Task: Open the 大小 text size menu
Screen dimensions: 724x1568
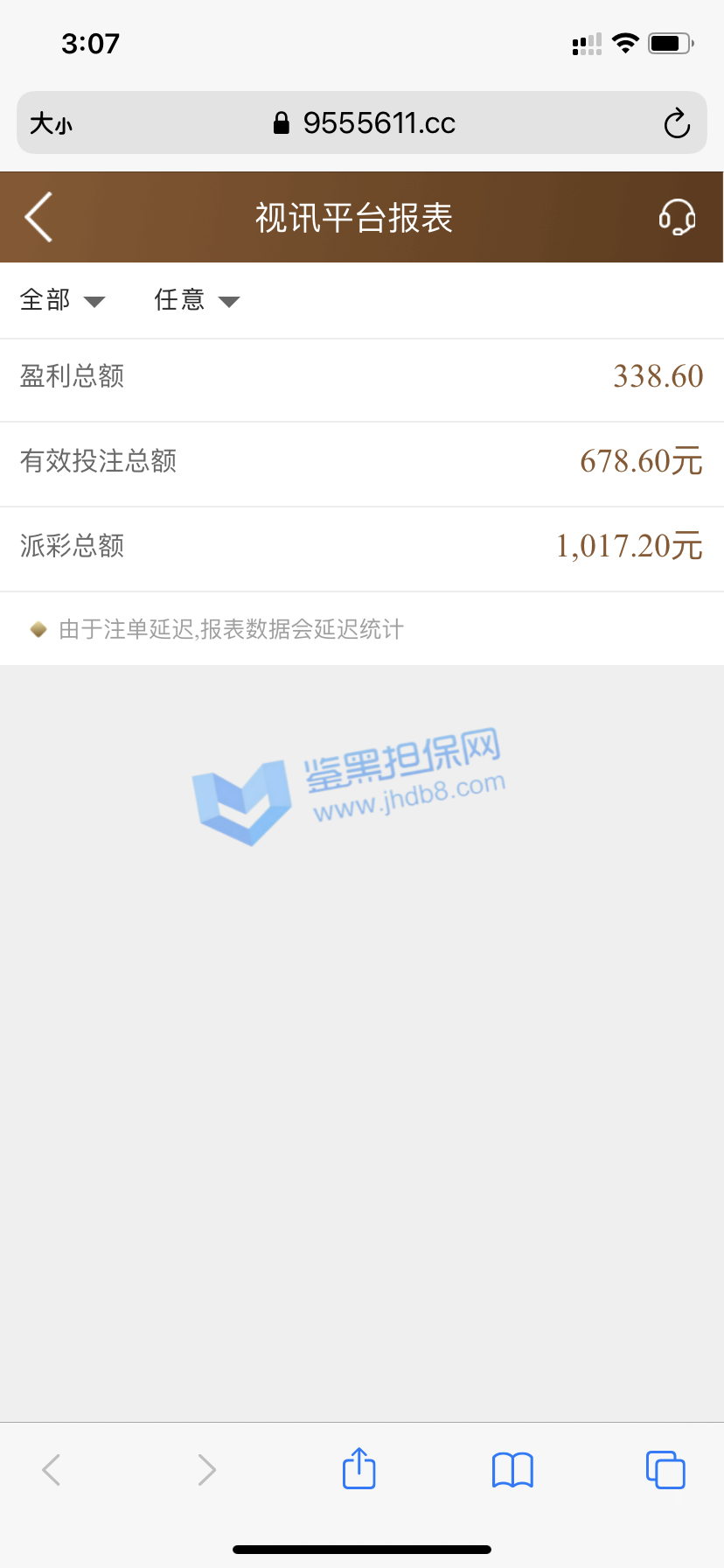Action: [51, 123]
